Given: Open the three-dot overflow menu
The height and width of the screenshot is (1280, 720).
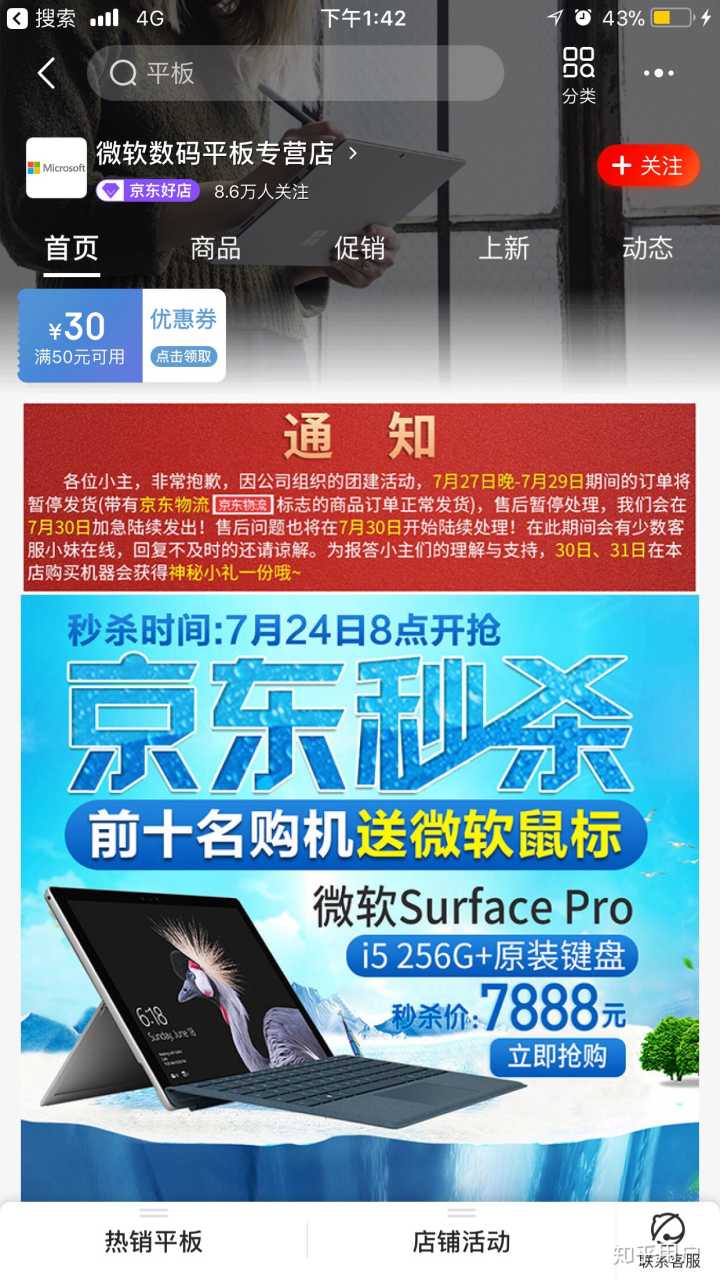Looking at the screenshot, I should [x=658, y=73].
